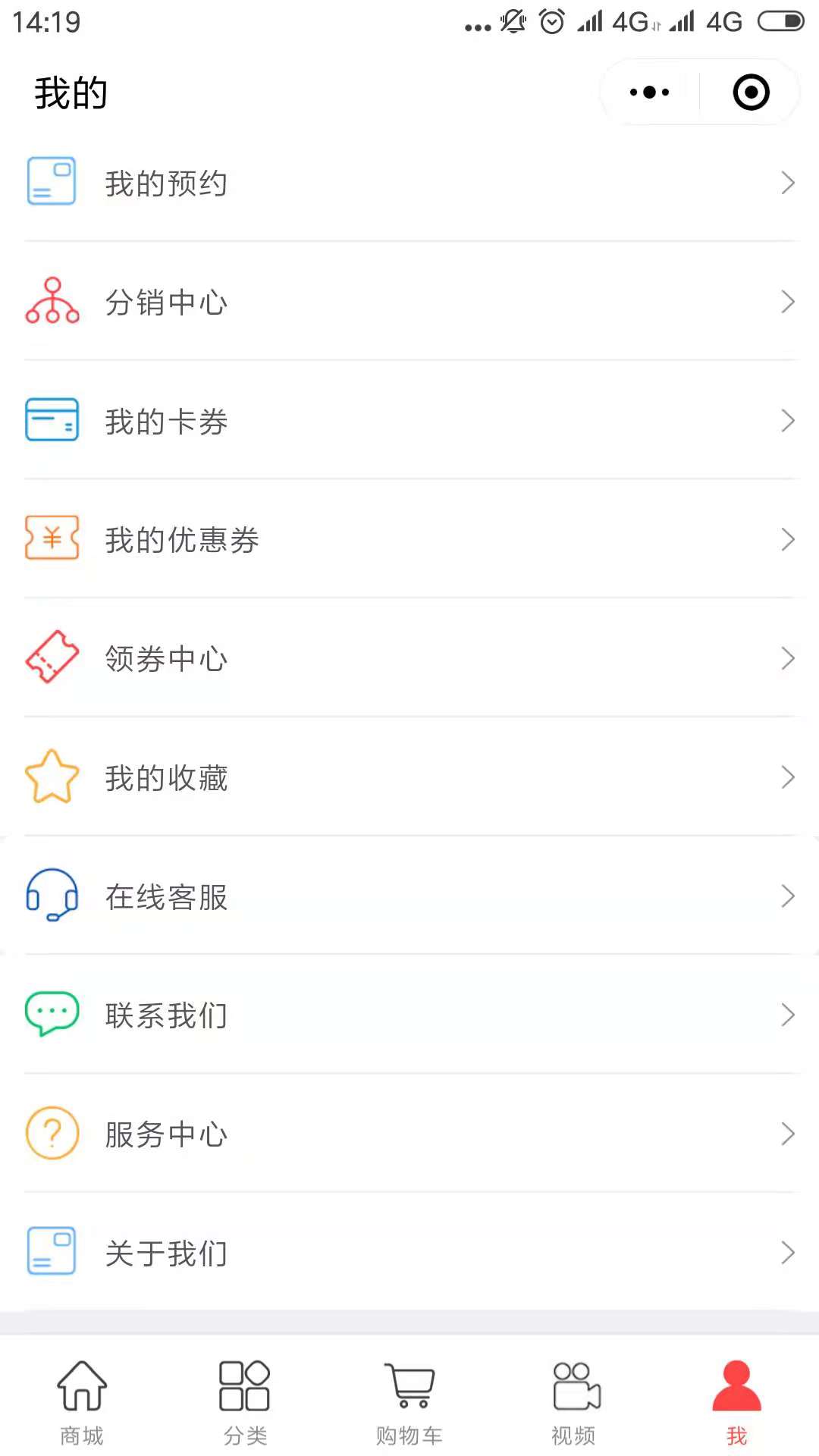Go to 领券中心
Viewport: 819px width, 1456px height.
coord(409,658)
